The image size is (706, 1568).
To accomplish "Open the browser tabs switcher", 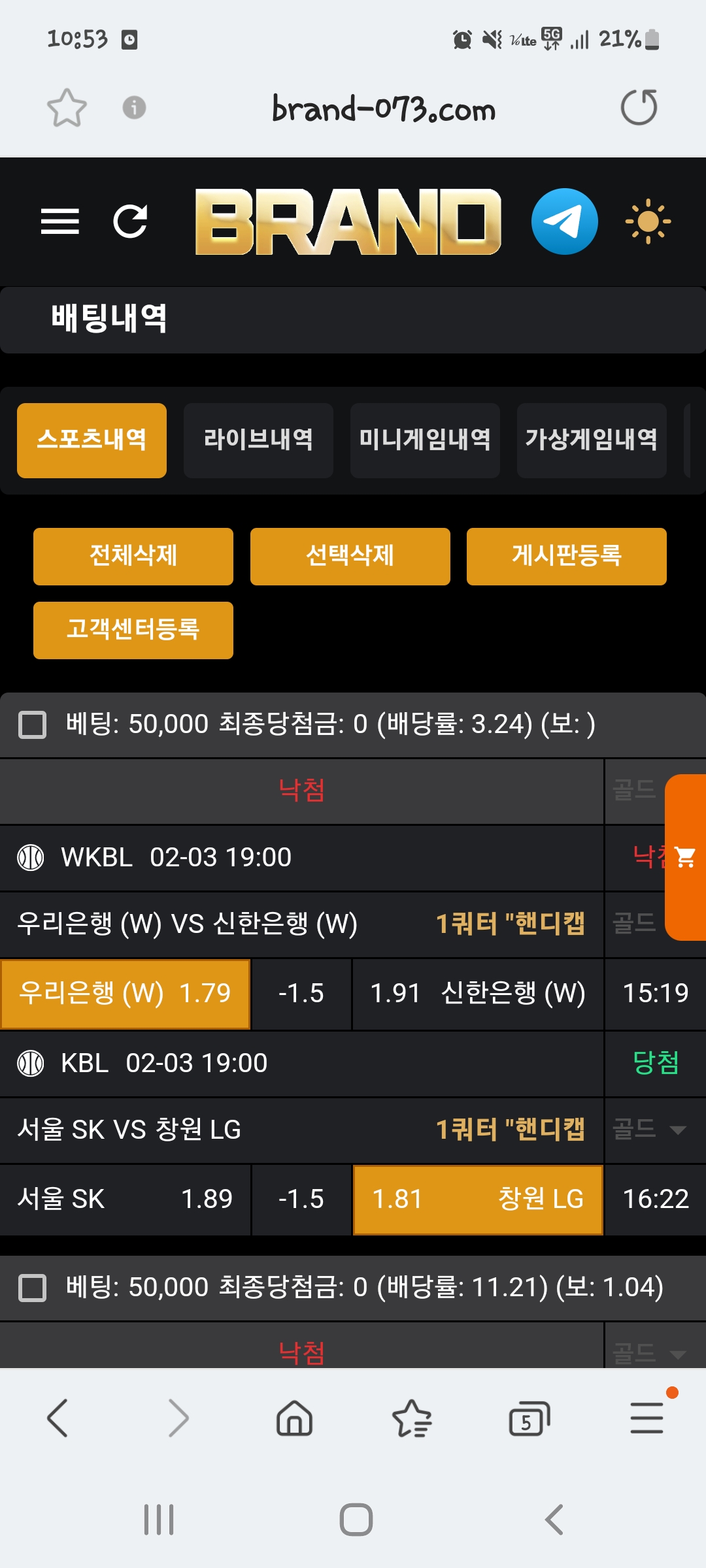I will pos(529,1419).
